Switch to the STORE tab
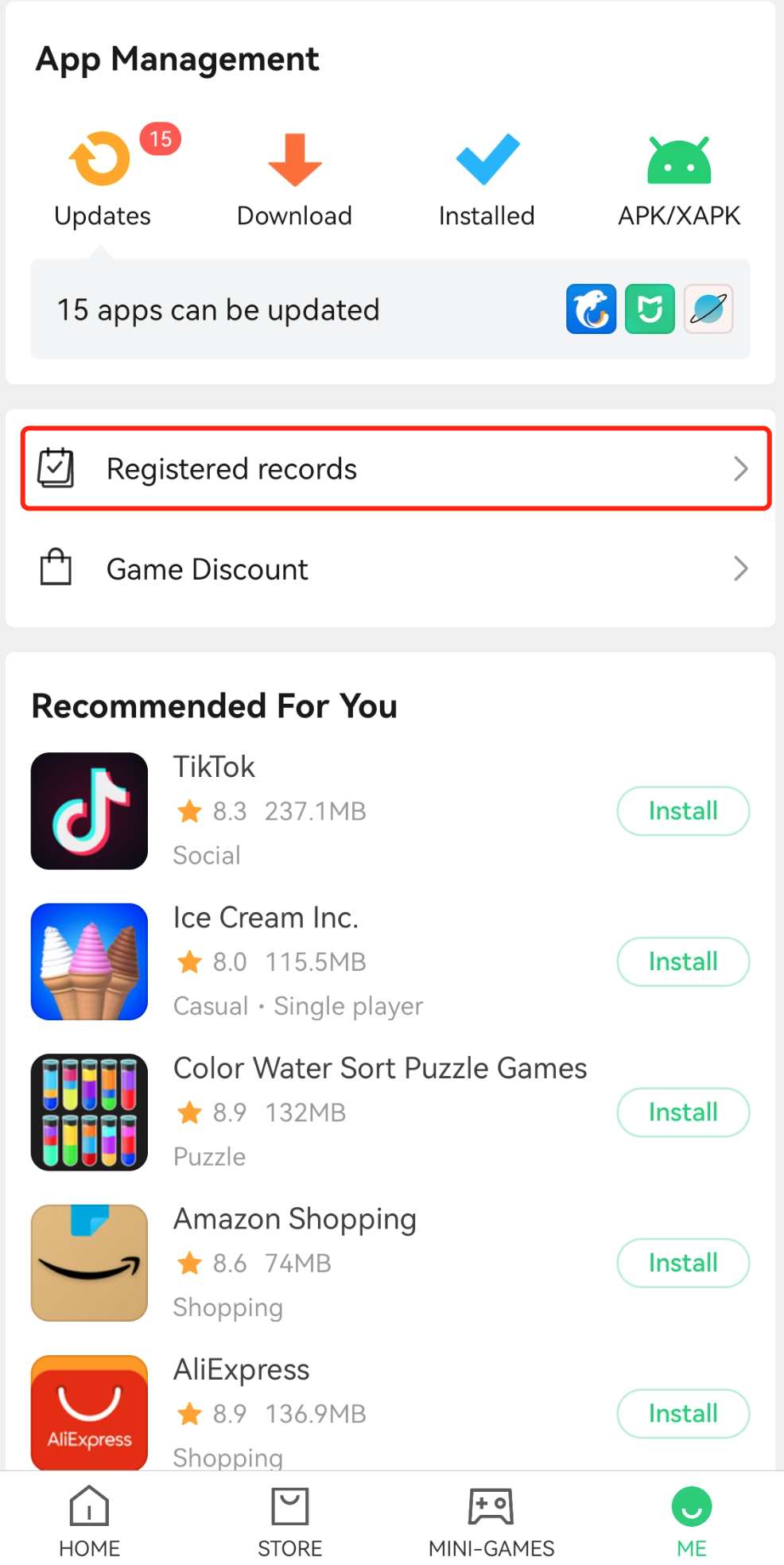The height and width of the screenshot is (1565, 784). tap(289, 1519)
